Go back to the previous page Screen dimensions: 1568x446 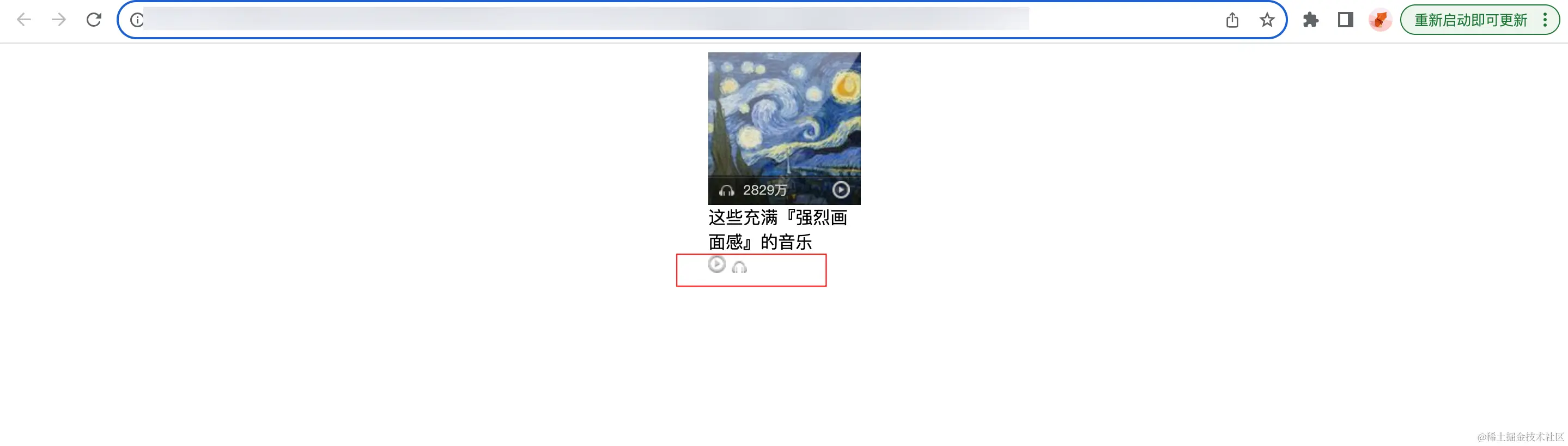click(x=24, y=20)
